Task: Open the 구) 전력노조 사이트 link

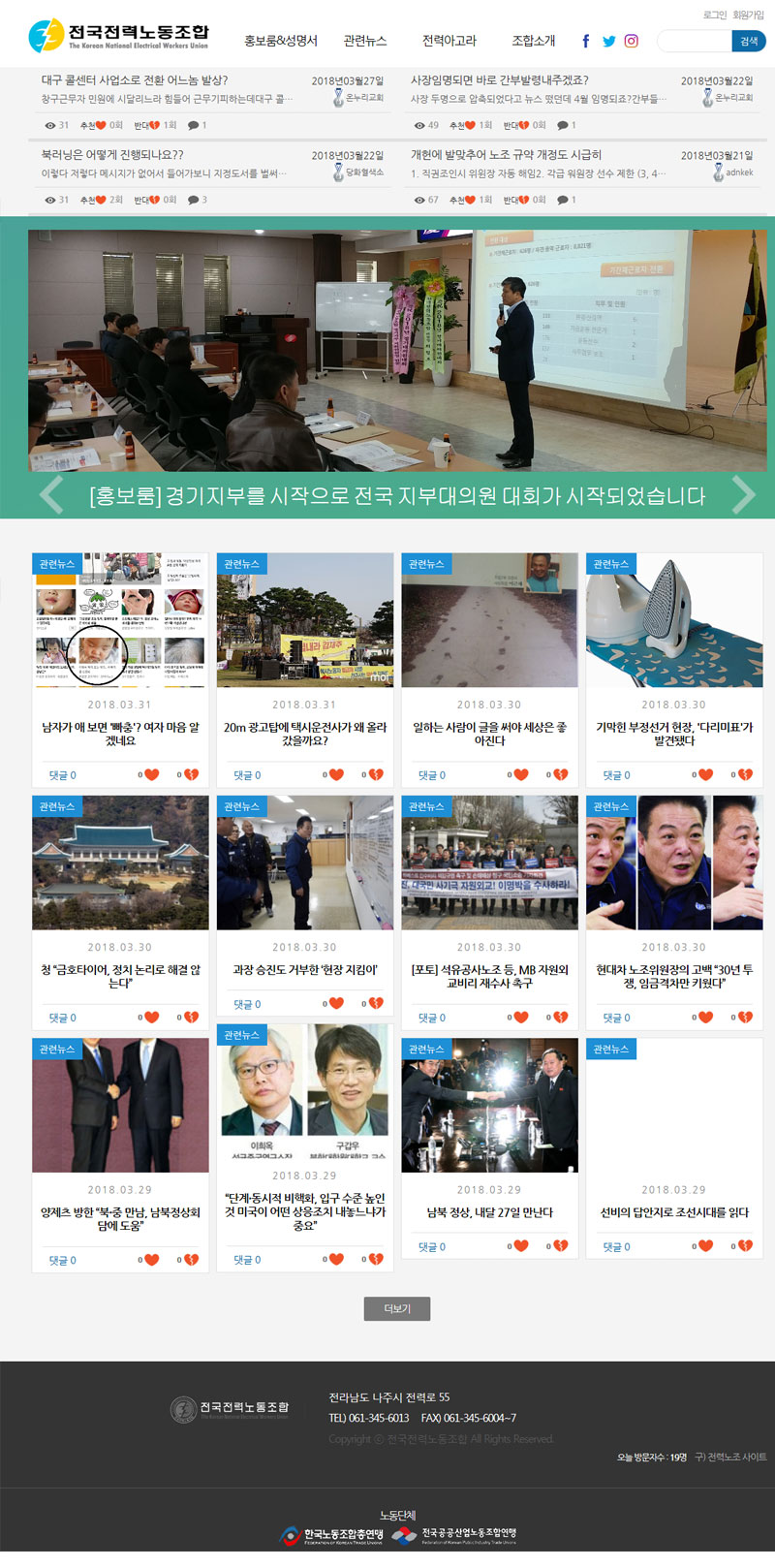Action: (729, 1457)
